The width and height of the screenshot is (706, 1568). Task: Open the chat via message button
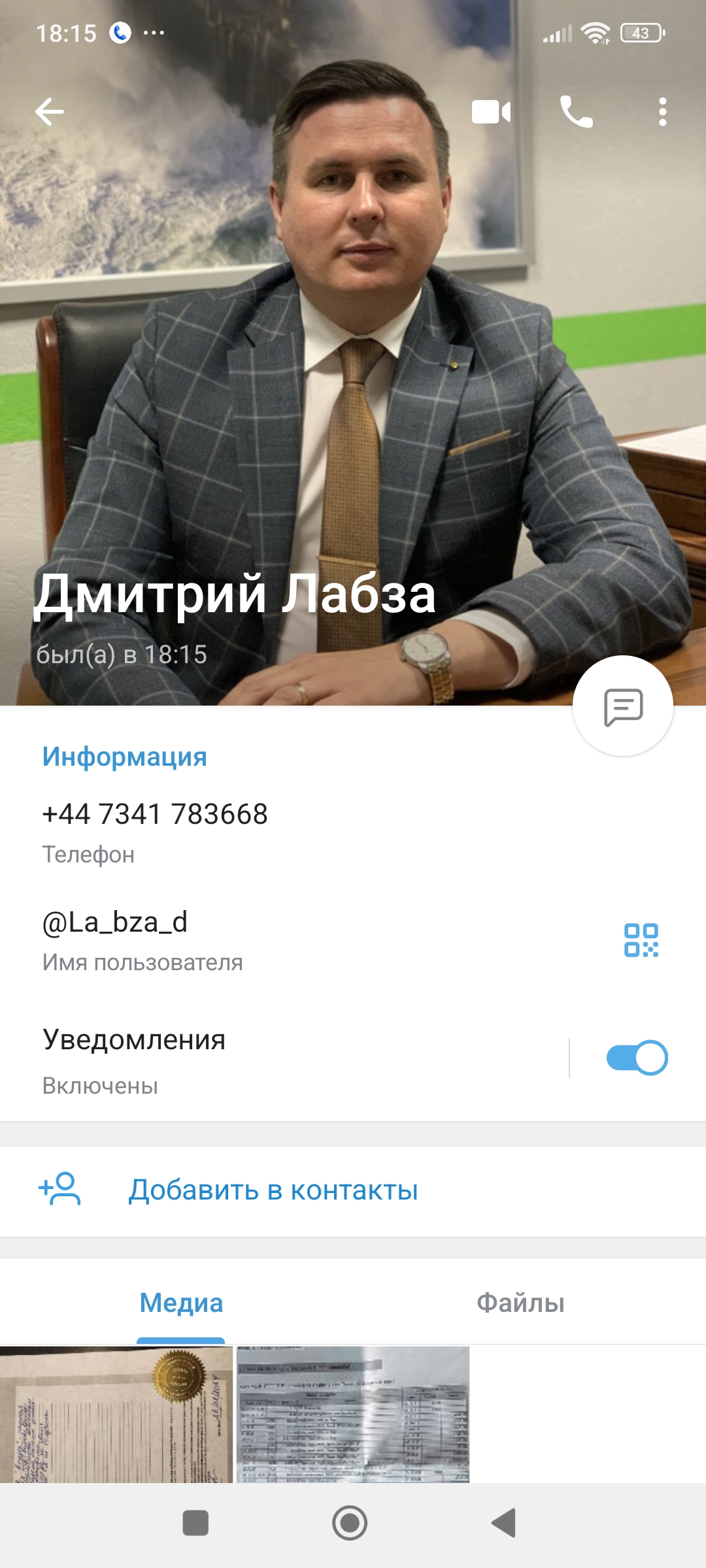tap(623, 706)
